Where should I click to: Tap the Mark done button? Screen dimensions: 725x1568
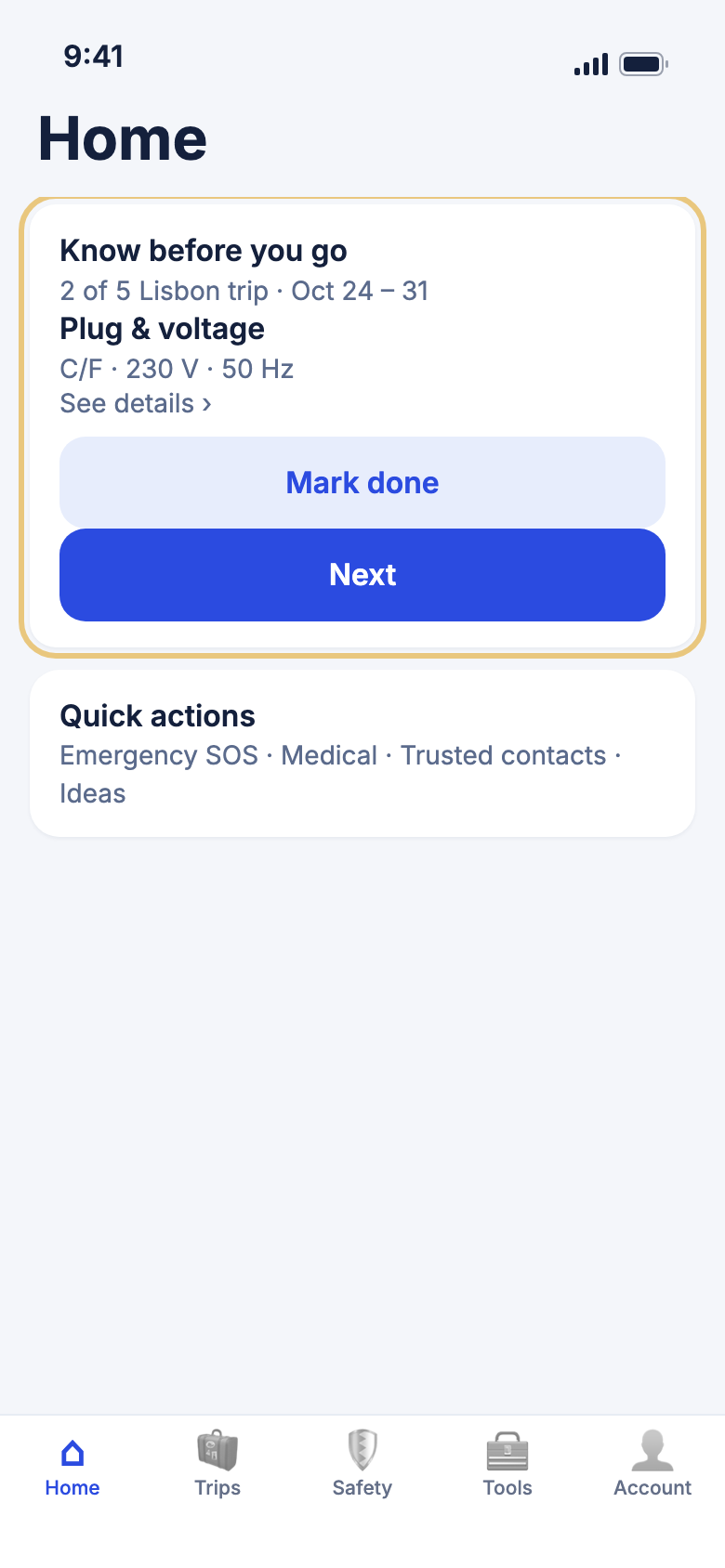(x=362, y=482)
